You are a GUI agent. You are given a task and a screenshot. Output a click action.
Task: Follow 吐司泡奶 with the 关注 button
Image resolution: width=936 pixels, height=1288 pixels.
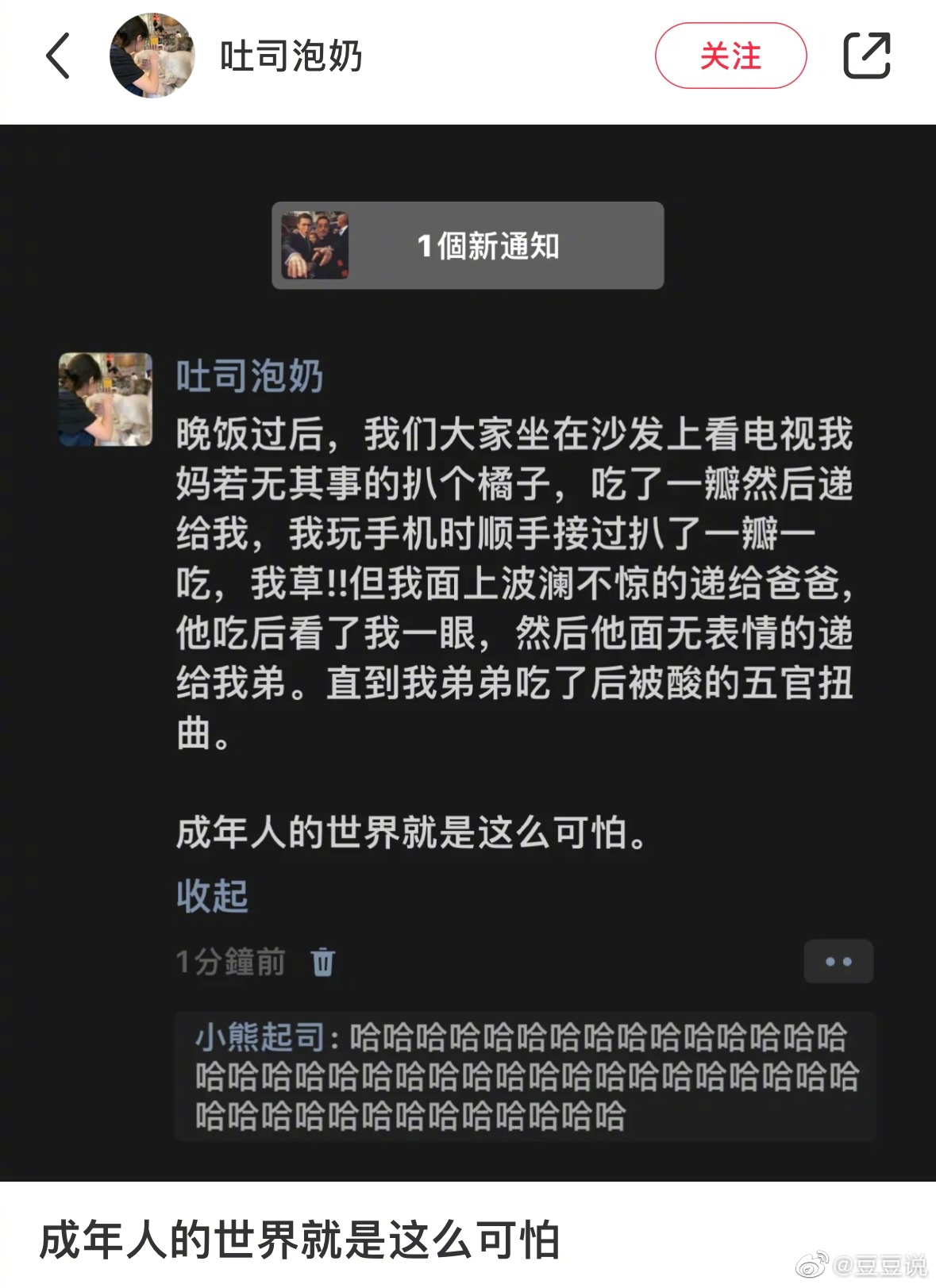click(730, 56)
